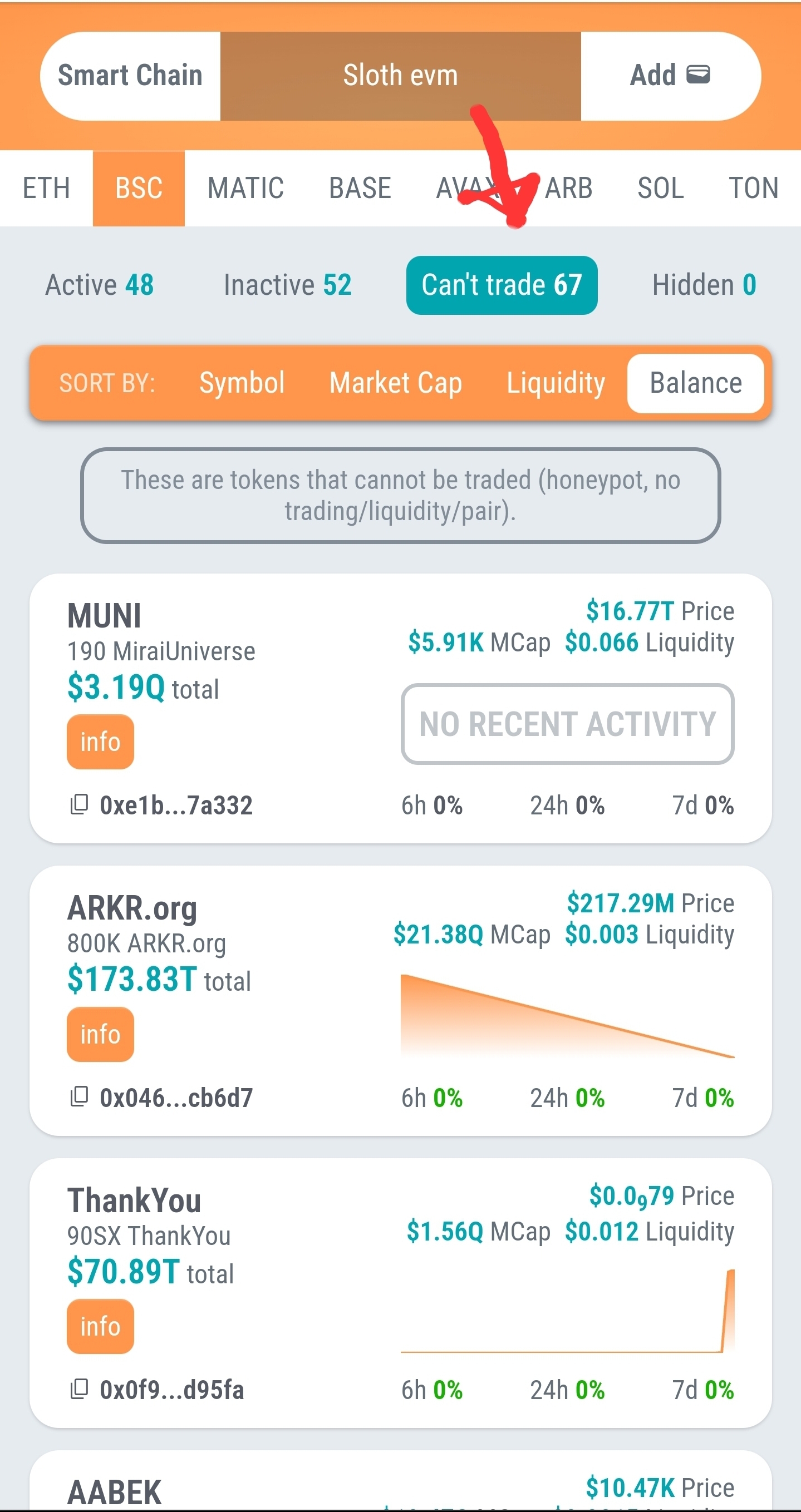Screen dimensions: 801x1512
Task: Click the NO RECENT ACTIVITY badge on MUNI
Action: (x=566, y=724)
